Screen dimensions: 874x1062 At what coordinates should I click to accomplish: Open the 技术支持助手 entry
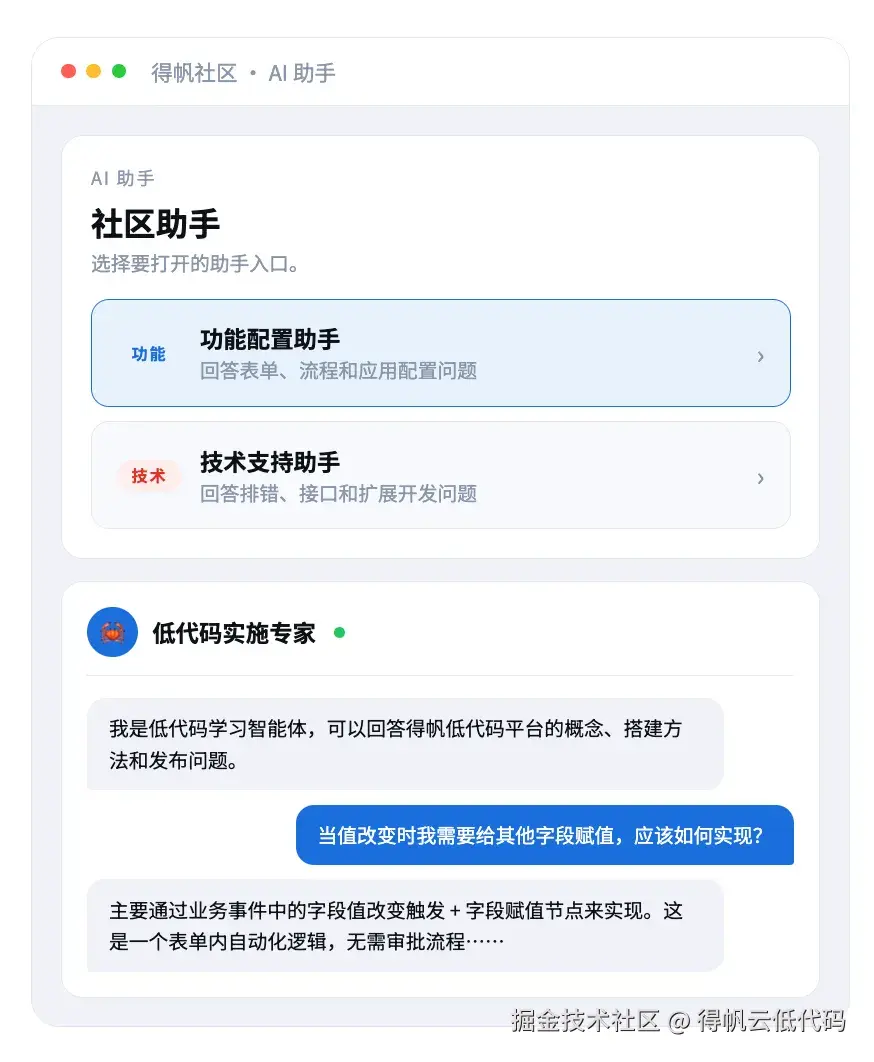[x=440, y=476]
